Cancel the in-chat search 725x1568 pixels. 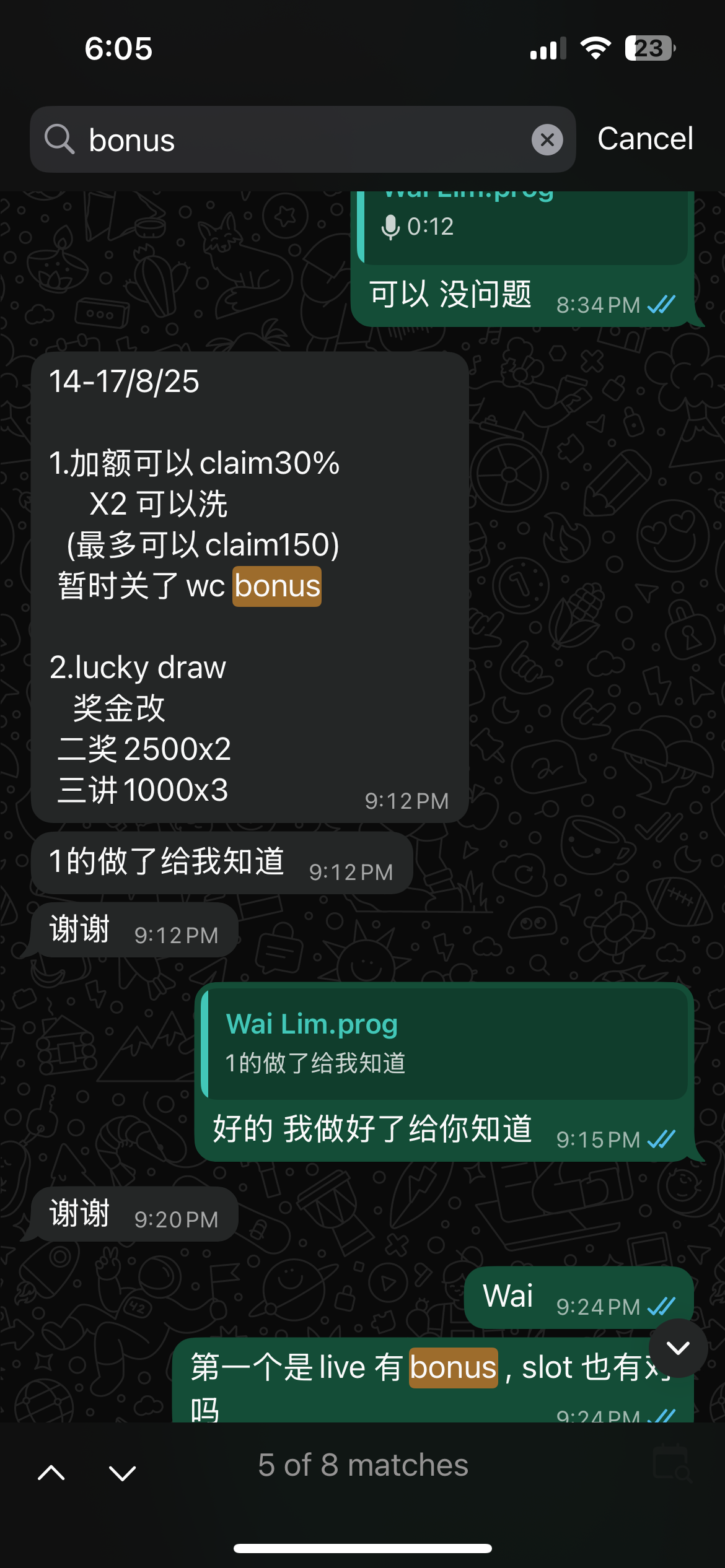[644, 139]
